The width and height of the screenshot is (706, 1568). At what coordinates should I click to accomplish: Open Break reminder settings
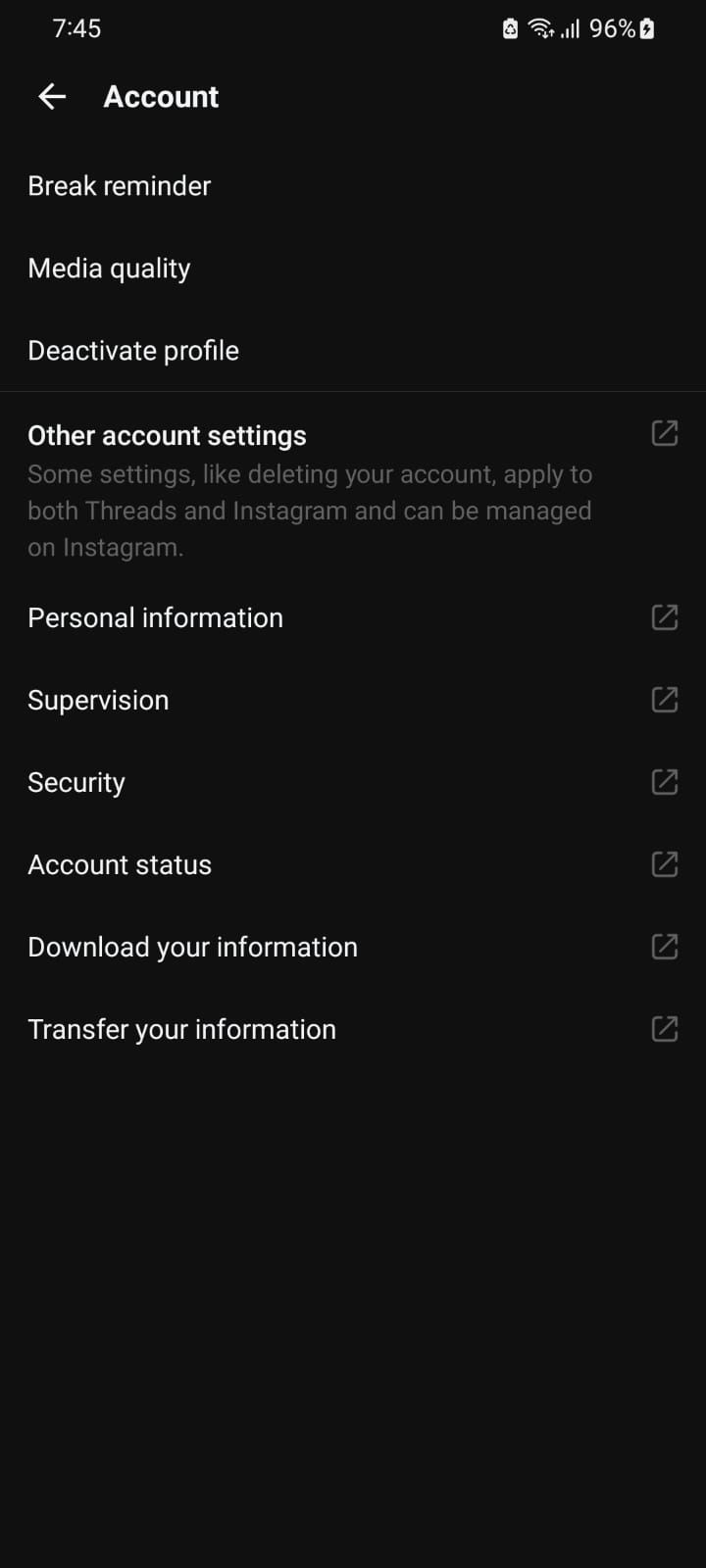(353, 185)
